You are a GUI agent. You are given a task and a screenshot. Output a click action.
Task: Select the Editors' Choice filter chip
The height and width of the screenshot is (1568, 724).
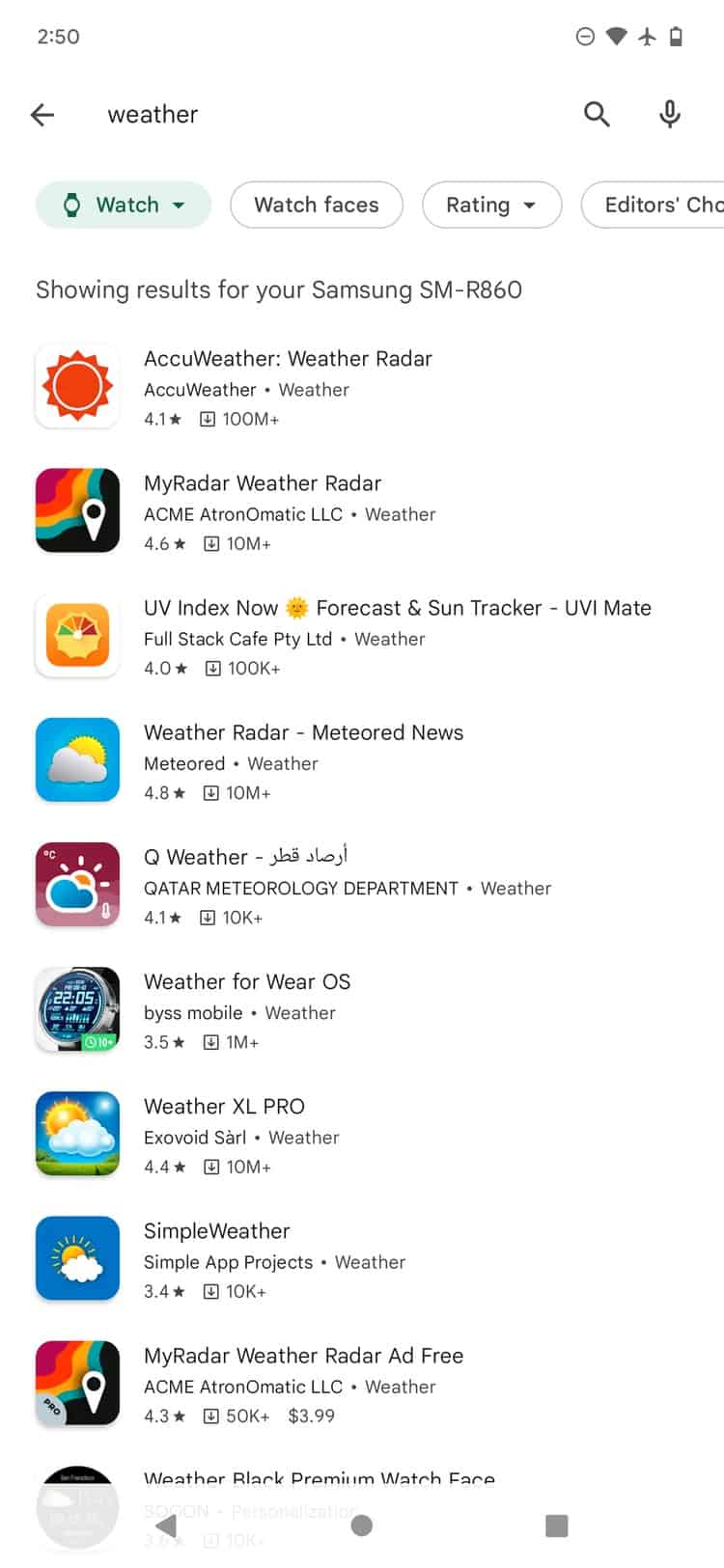point(658,205)
